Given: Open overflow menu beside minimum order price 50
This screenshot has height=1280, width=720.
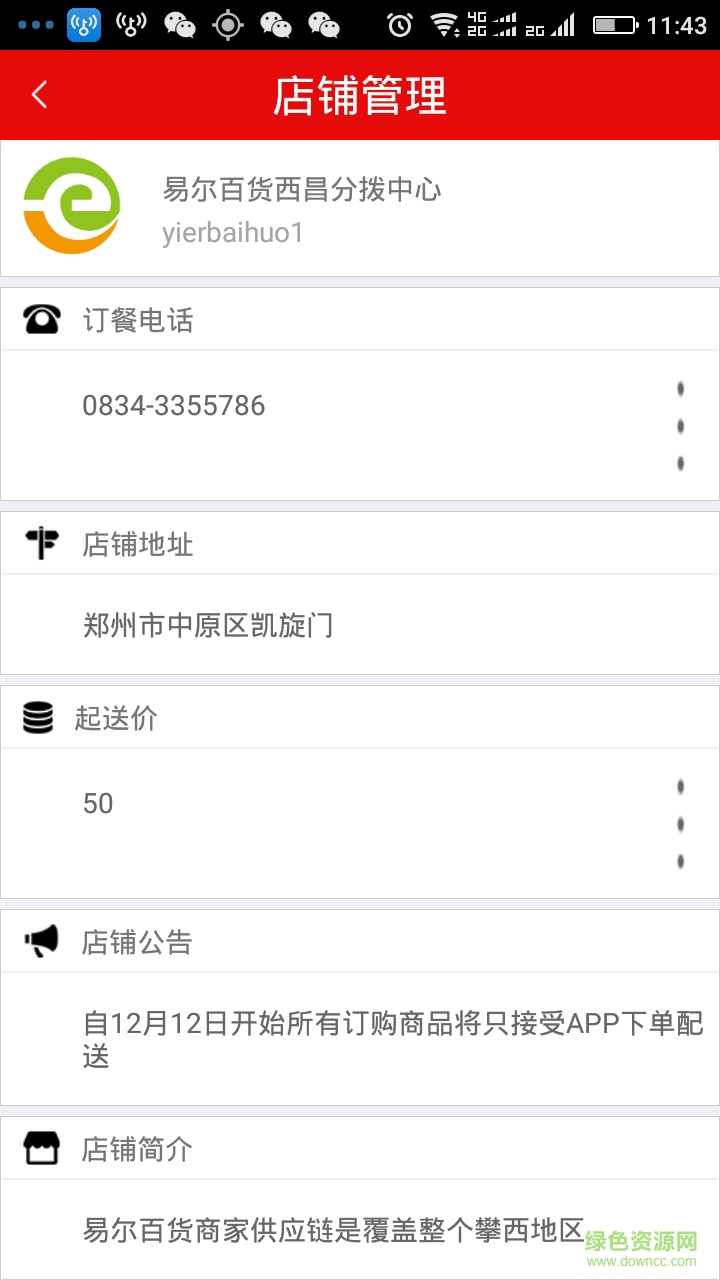Looking at the screenshot, I should pos(680,824).
